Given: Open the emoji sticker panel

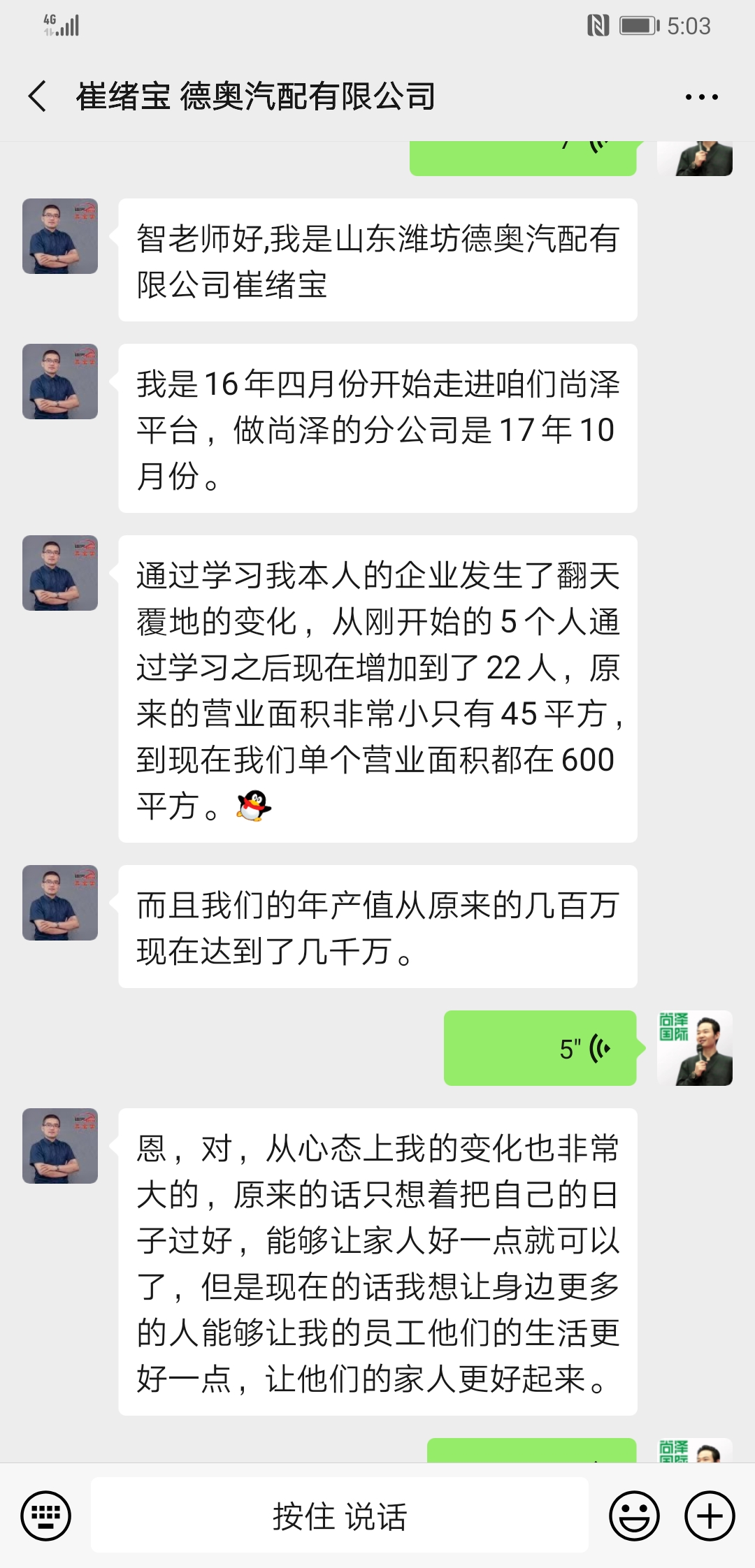Looking at the screenshot, I should [x=634, y=1516].
